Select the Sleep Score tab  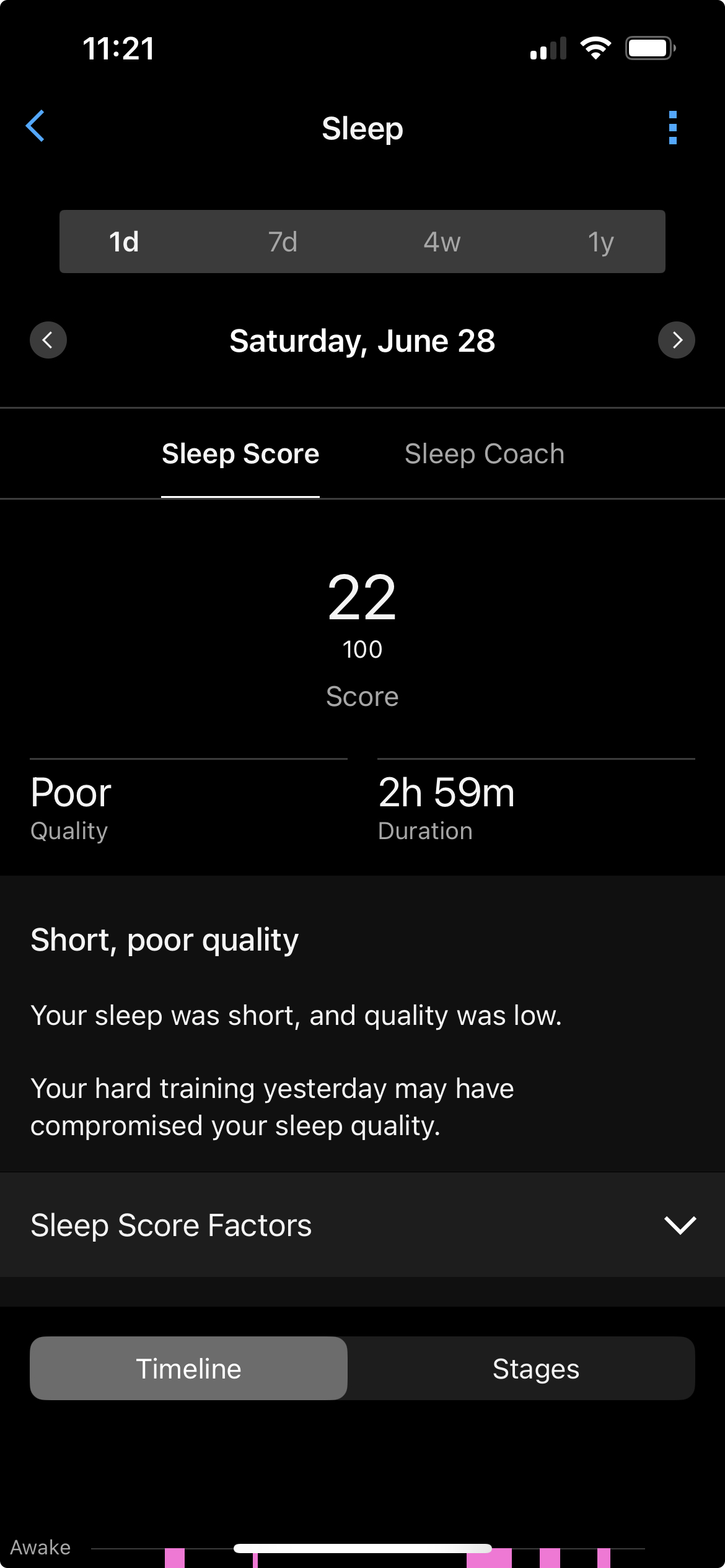point(240,454)
